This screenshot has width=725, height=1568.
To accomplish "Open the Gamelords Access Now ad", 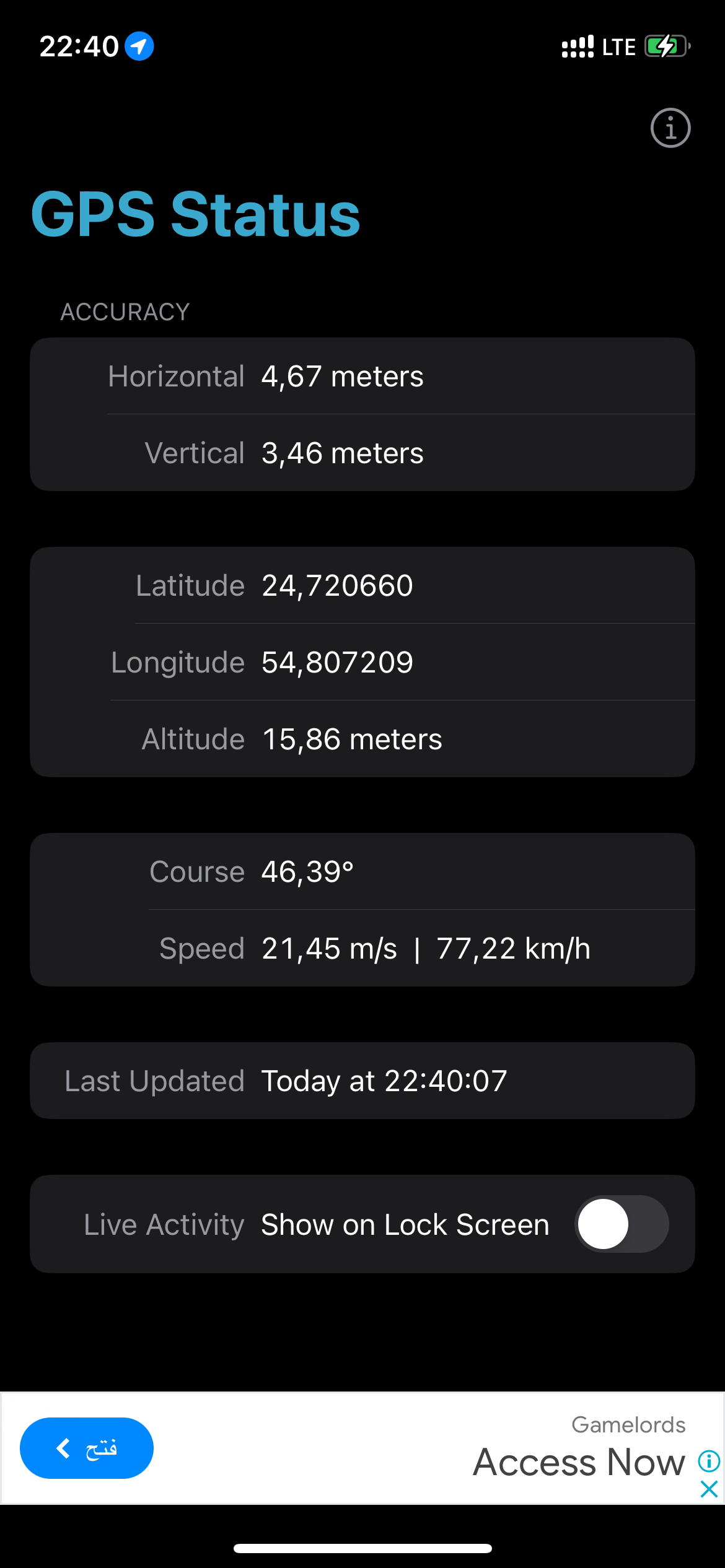I will coord(579,1461).
